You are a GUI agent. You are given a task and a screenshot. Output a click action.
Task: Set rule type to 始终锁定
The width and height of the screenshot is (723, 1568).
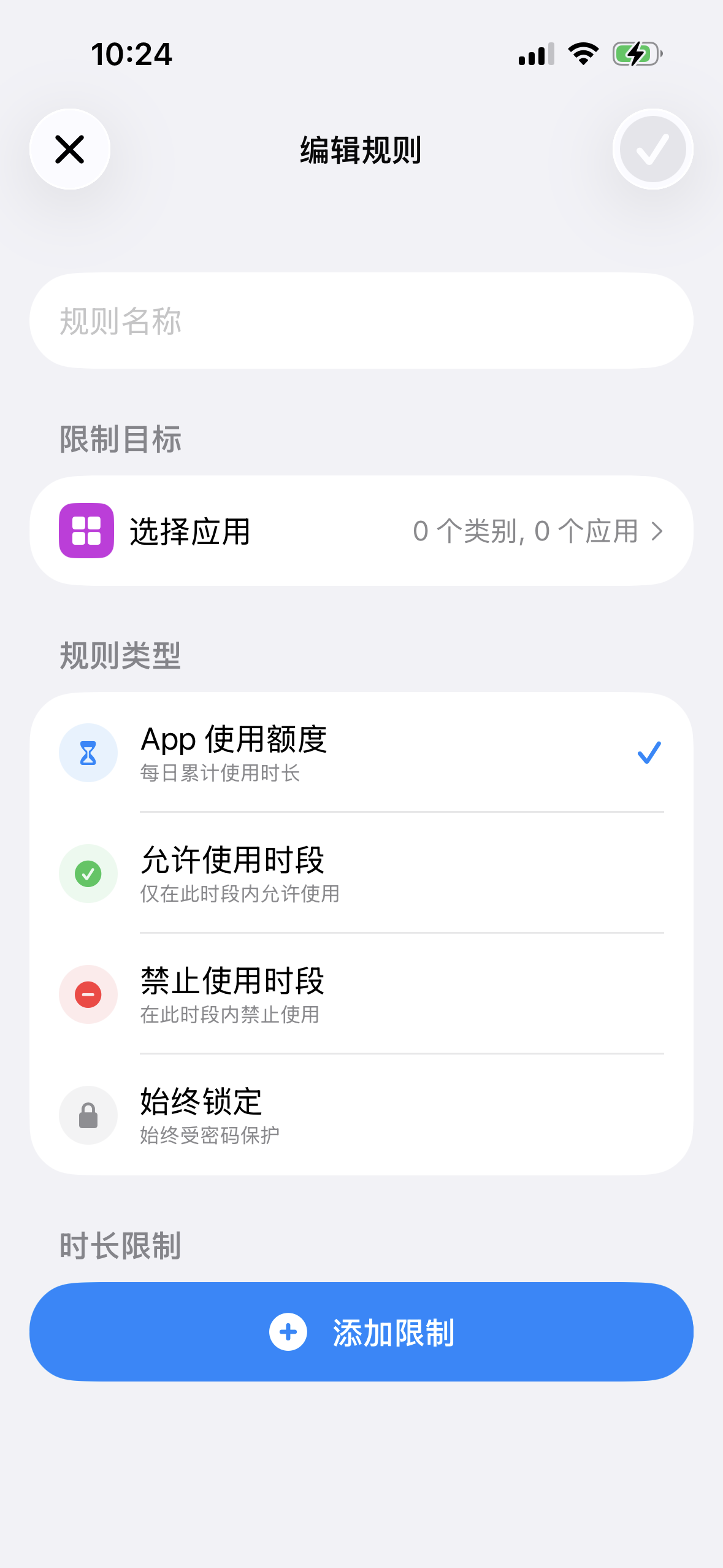point(361,1115)
